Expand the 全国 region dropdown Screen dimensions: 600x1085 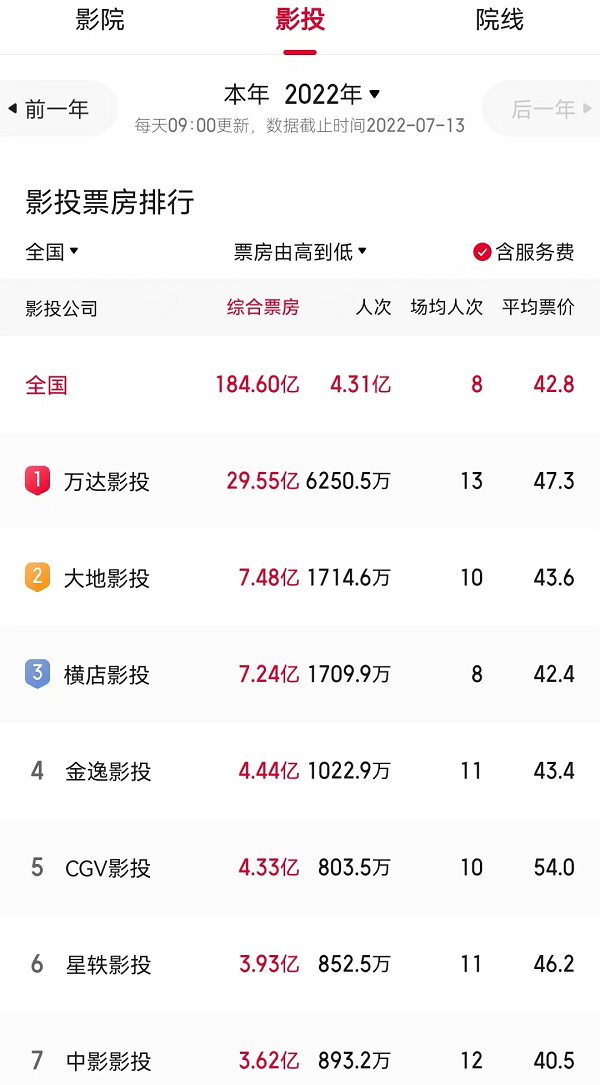[x=52, y=252]
